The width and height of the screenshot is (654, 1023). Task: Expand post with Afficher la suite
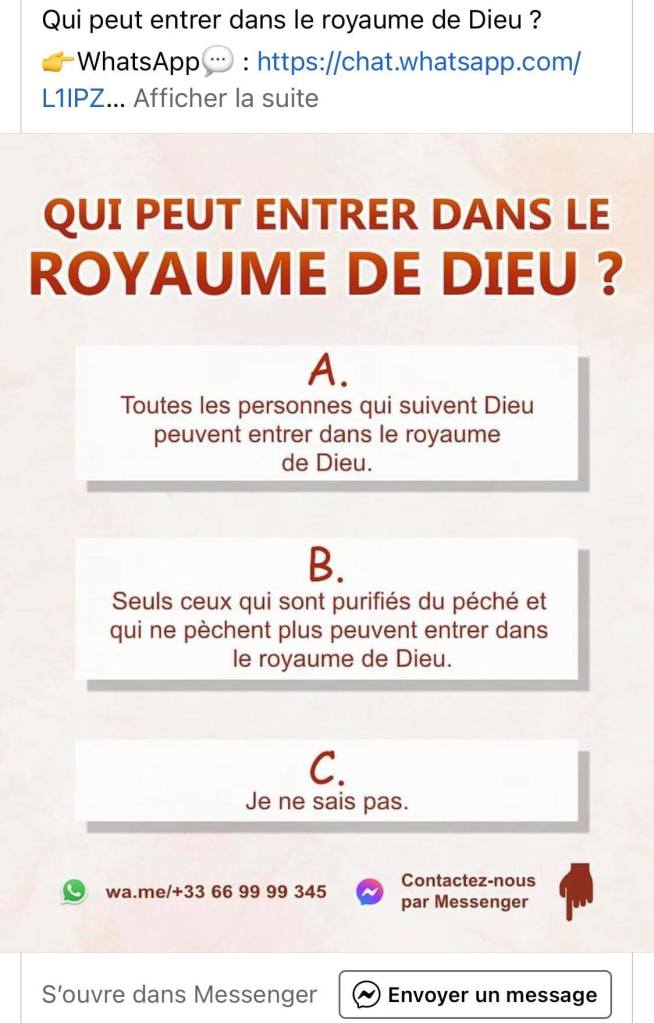[225, 98]
